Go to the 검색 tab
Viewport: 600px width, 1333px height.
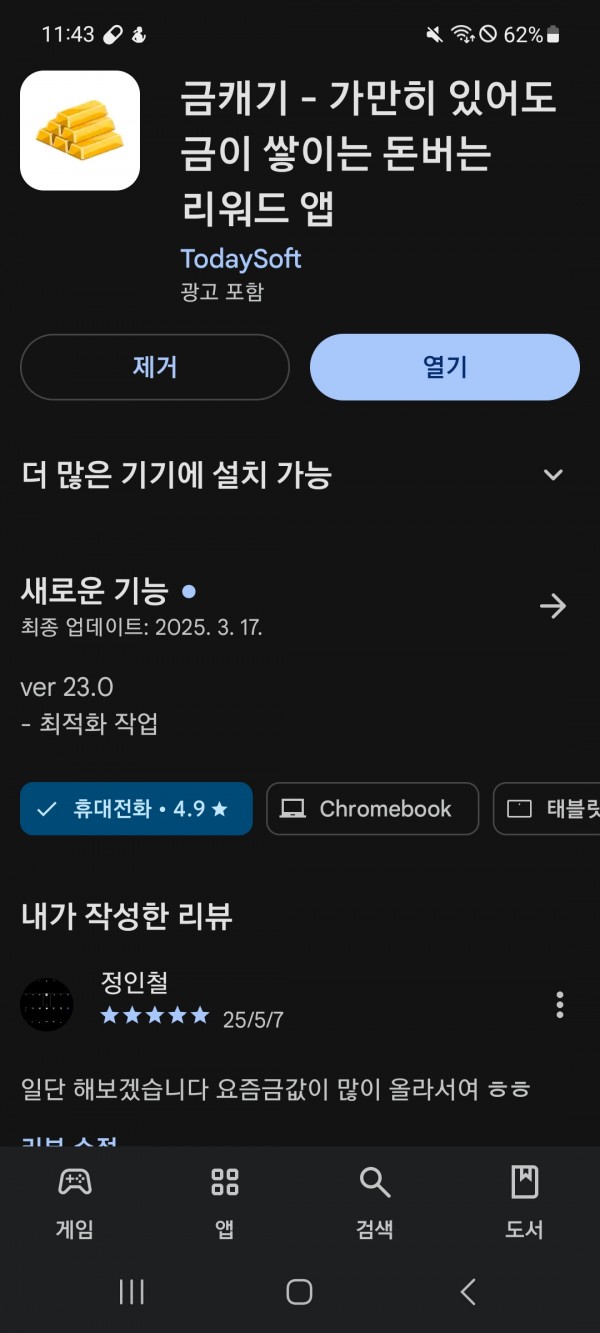pyautogui.click(x=375, y=1203)
